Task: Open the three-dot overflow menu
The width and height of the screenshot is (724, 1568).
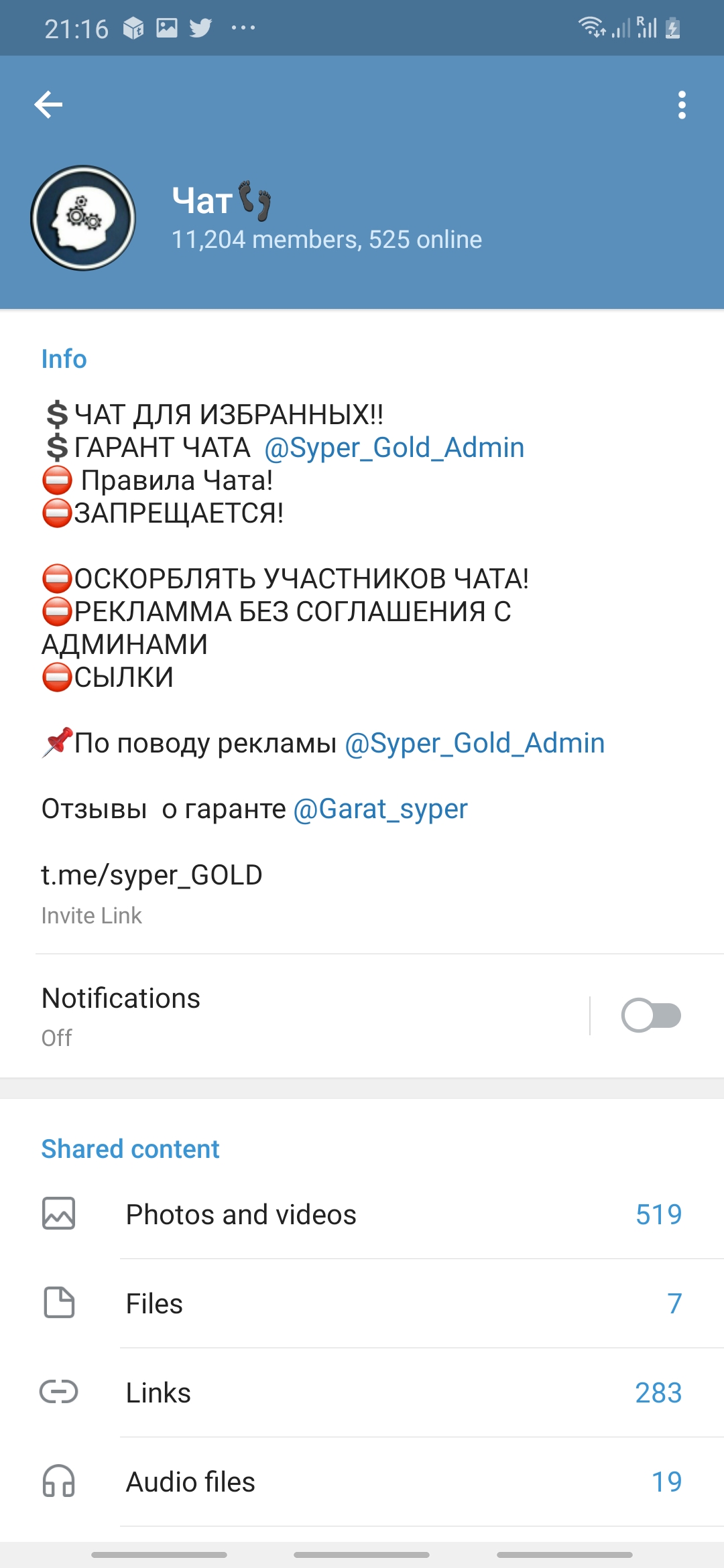Action: pos(682,105)
